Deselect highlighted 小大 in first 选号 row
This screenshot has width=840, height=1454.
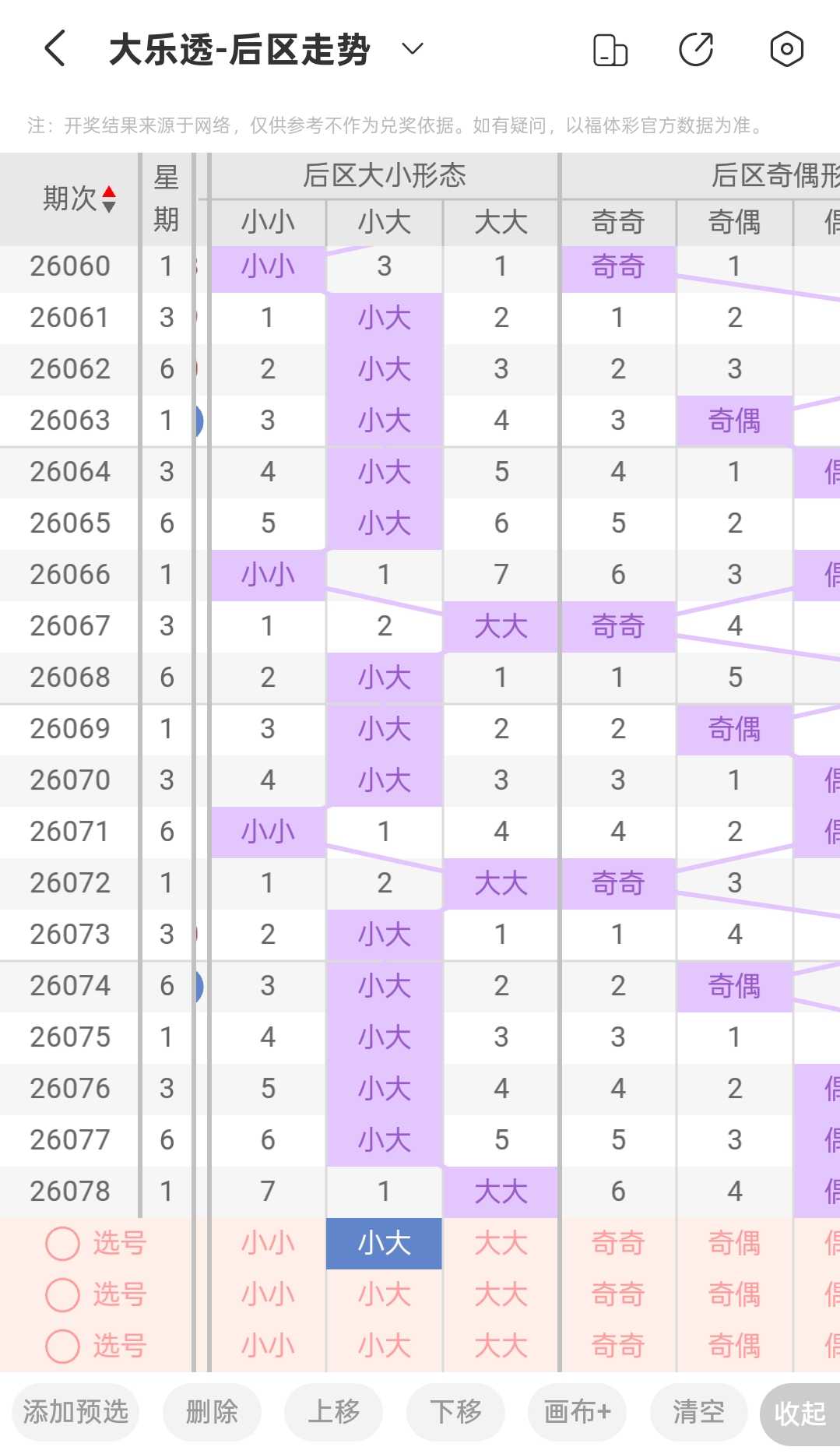[x=384, y=1244]
